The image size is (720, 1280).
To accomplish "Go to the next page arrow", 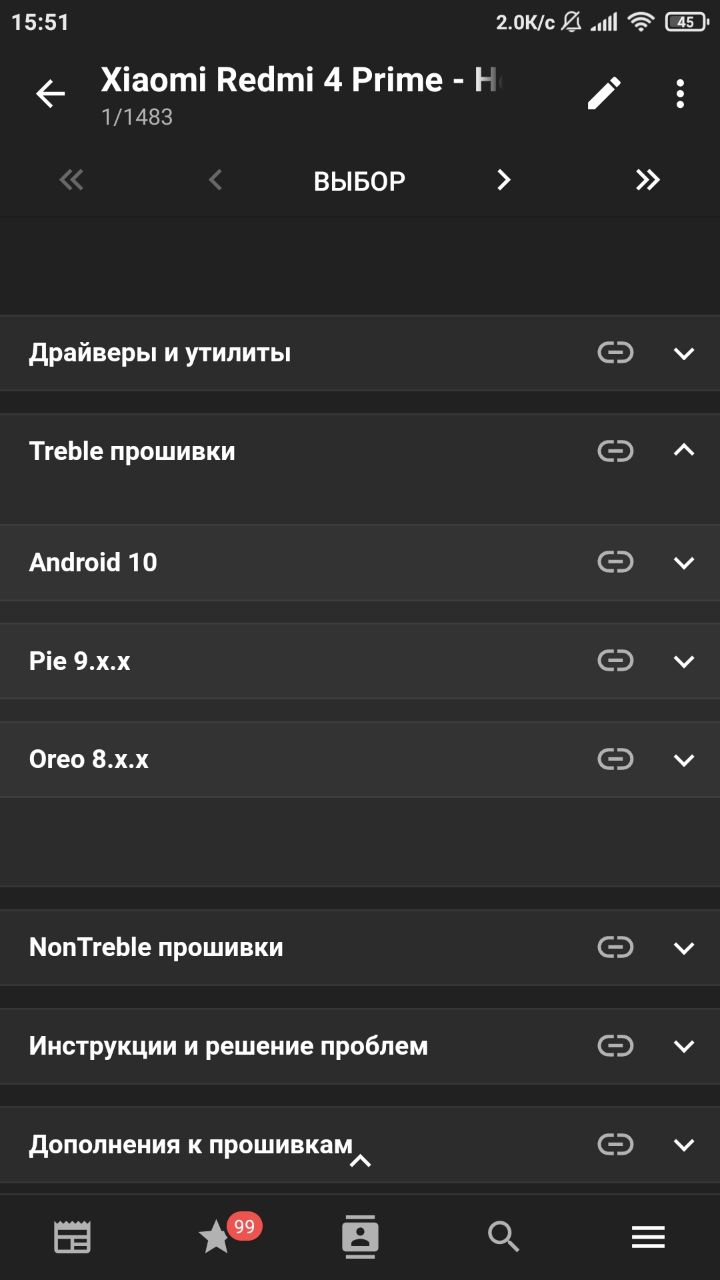I will pos(504,180).
